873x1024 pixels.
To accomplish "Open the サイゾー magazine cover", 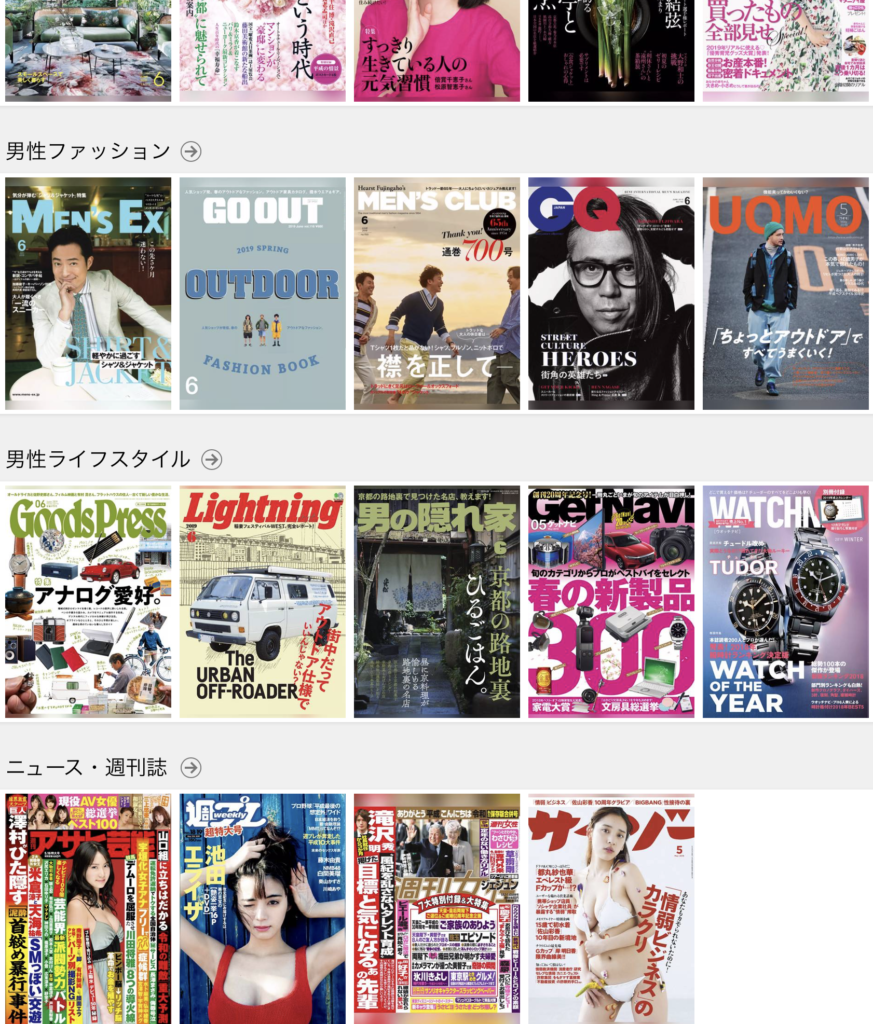I will tap(611, 908).
